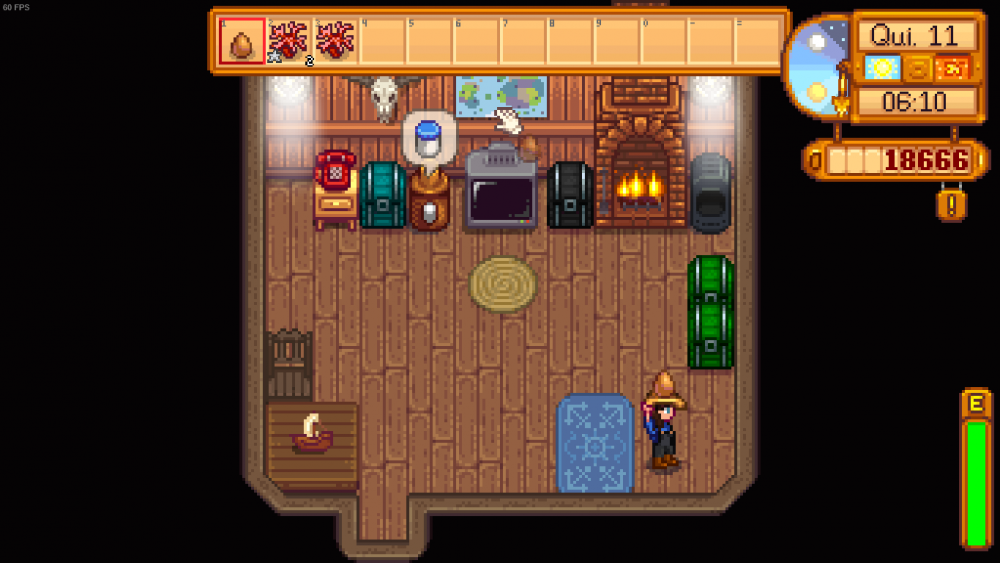Turn on the television
This screenshot has height=563, width=1000.
coord(501,192)
